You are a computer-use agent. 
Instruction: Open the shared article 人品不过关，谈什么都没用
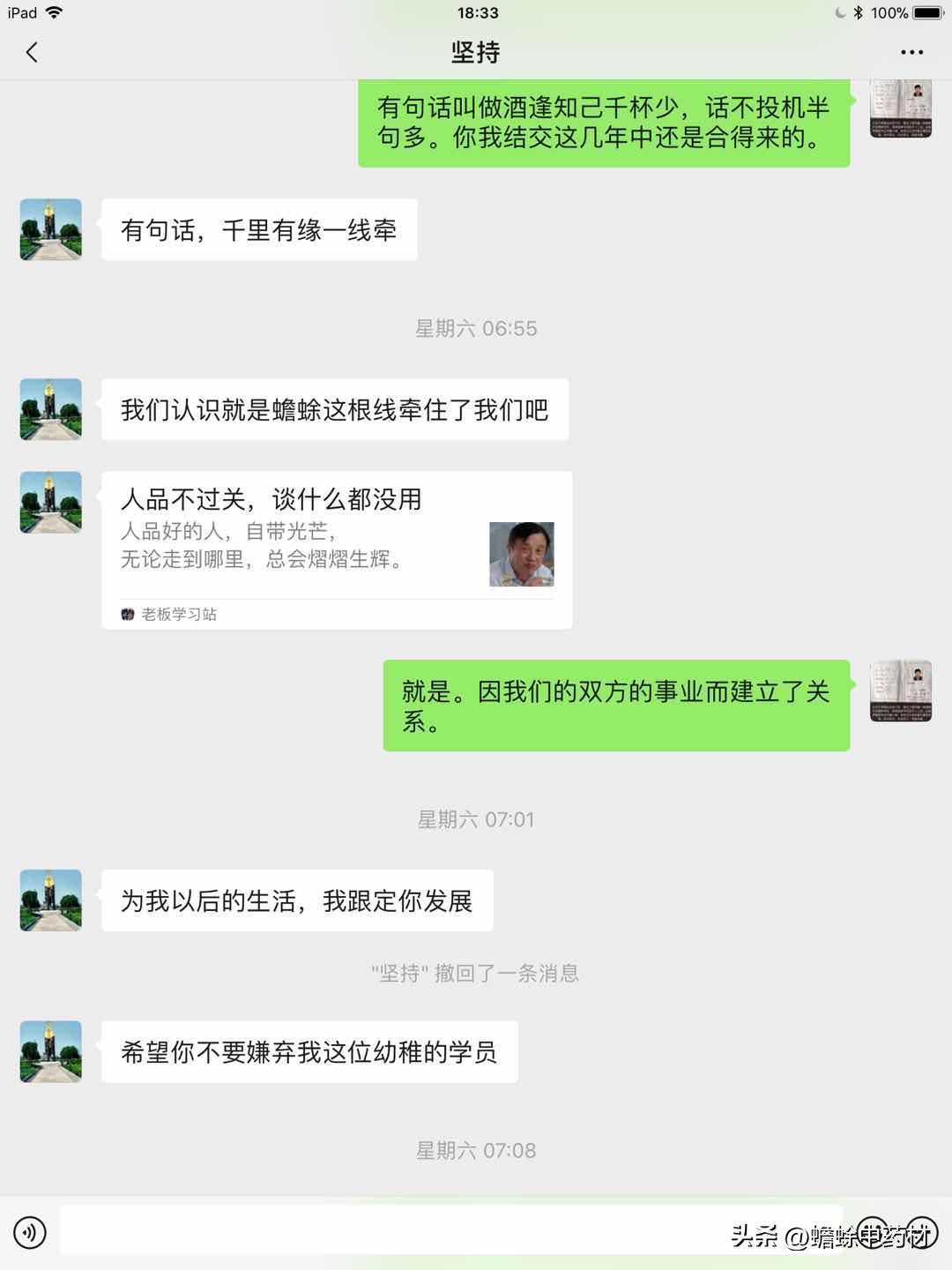pos(337,549)
